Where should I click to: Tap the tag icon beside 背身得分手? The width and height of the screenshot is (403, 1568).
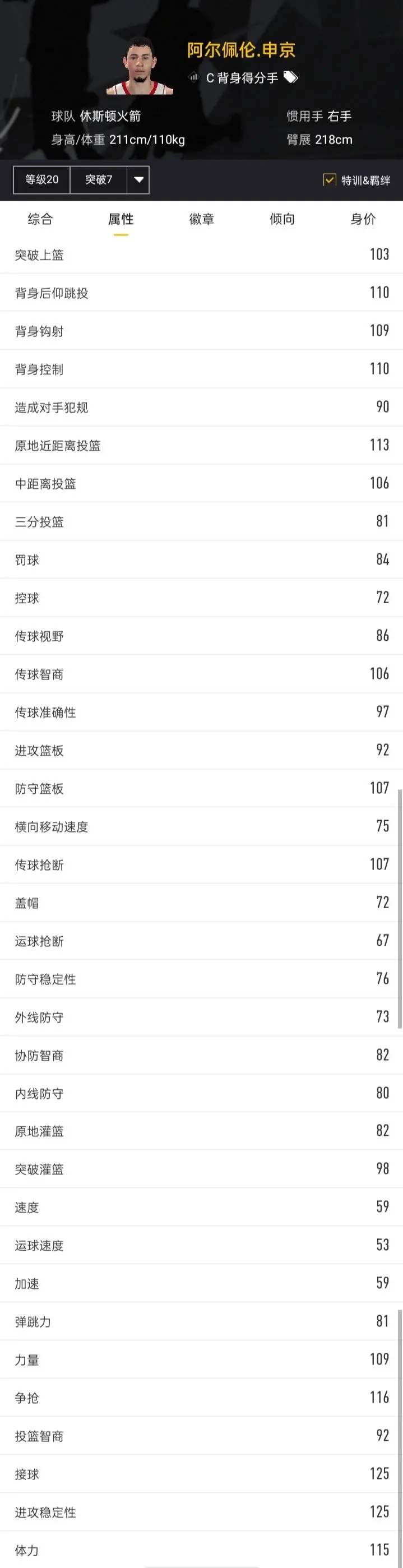(291, 77)
